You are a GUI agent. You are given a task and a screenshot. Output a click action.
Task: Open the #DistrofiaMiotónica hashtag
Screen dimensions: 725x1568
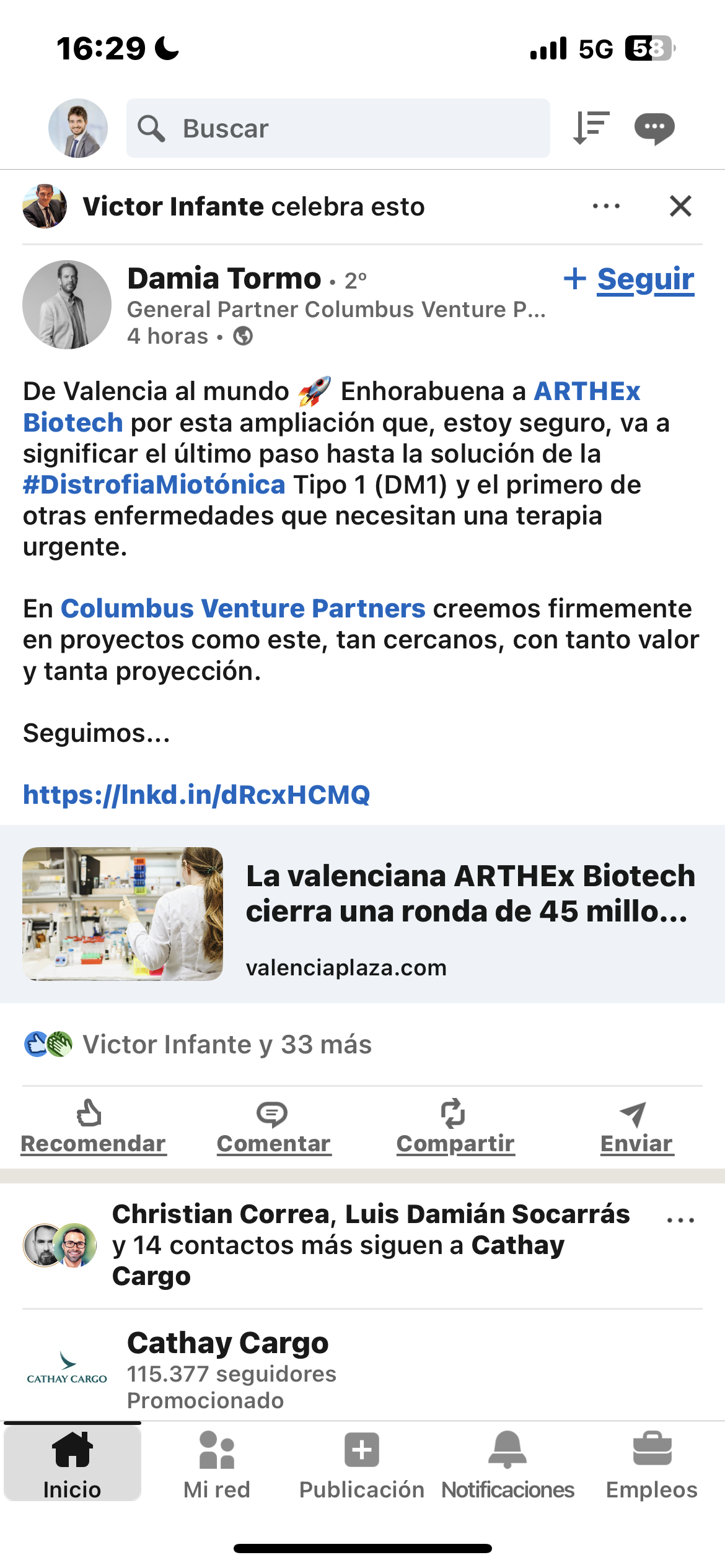154,485
